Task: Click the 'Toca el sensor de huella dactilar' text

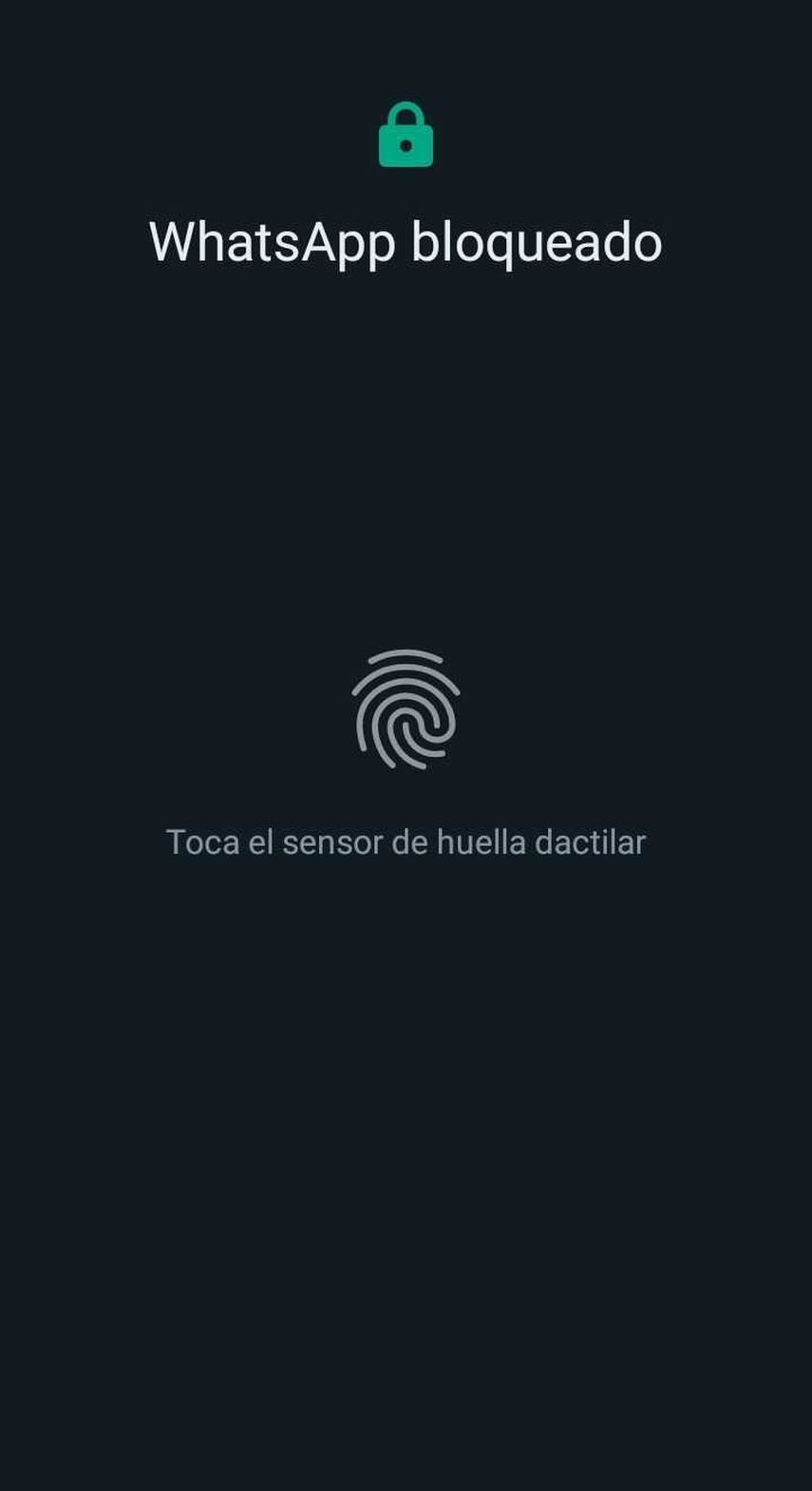Action: click(x=406, y=841)
